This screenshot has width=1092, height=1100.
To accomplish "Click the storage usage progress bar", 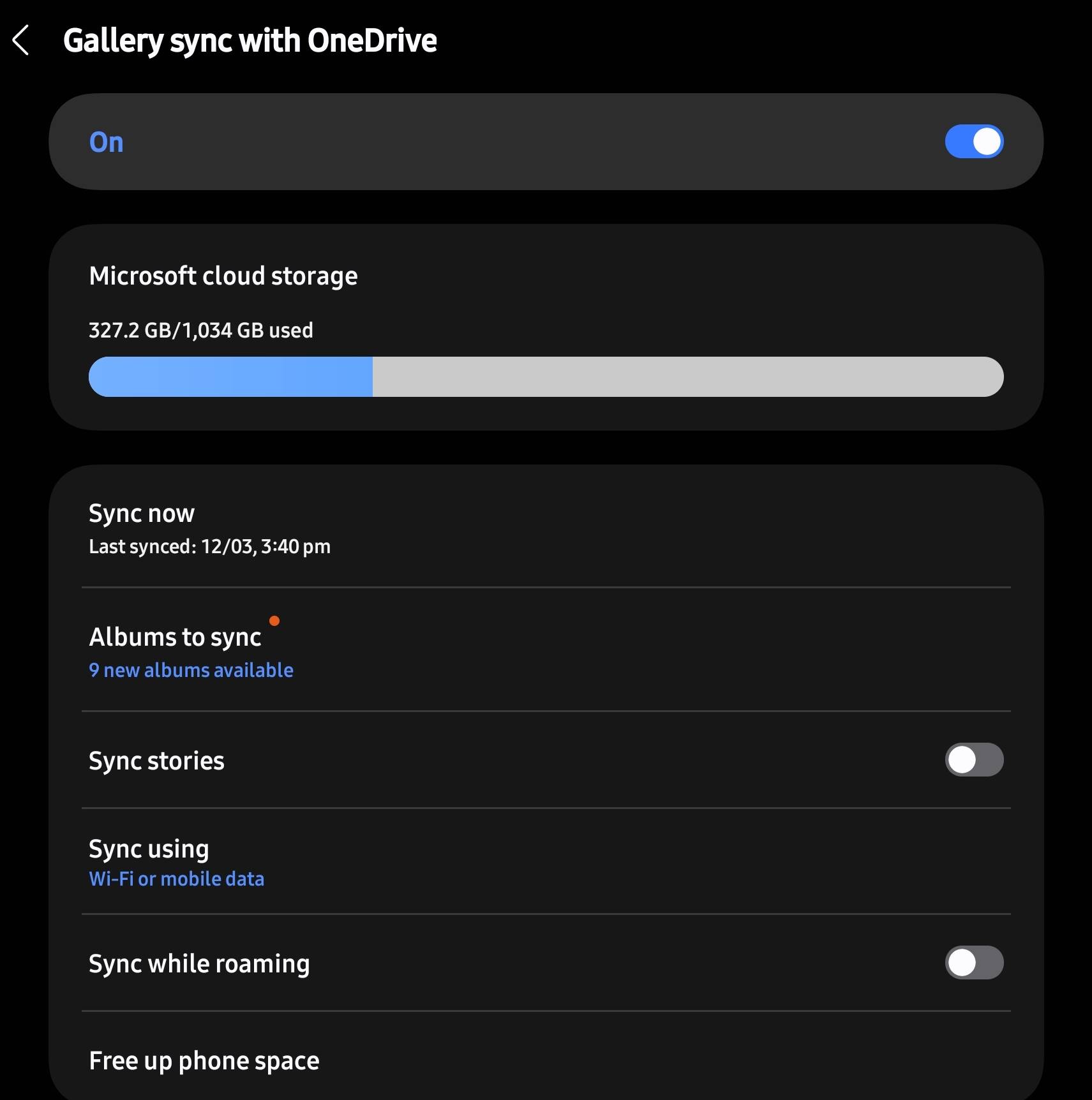I will pyautogui.click(x=546, y=376).
